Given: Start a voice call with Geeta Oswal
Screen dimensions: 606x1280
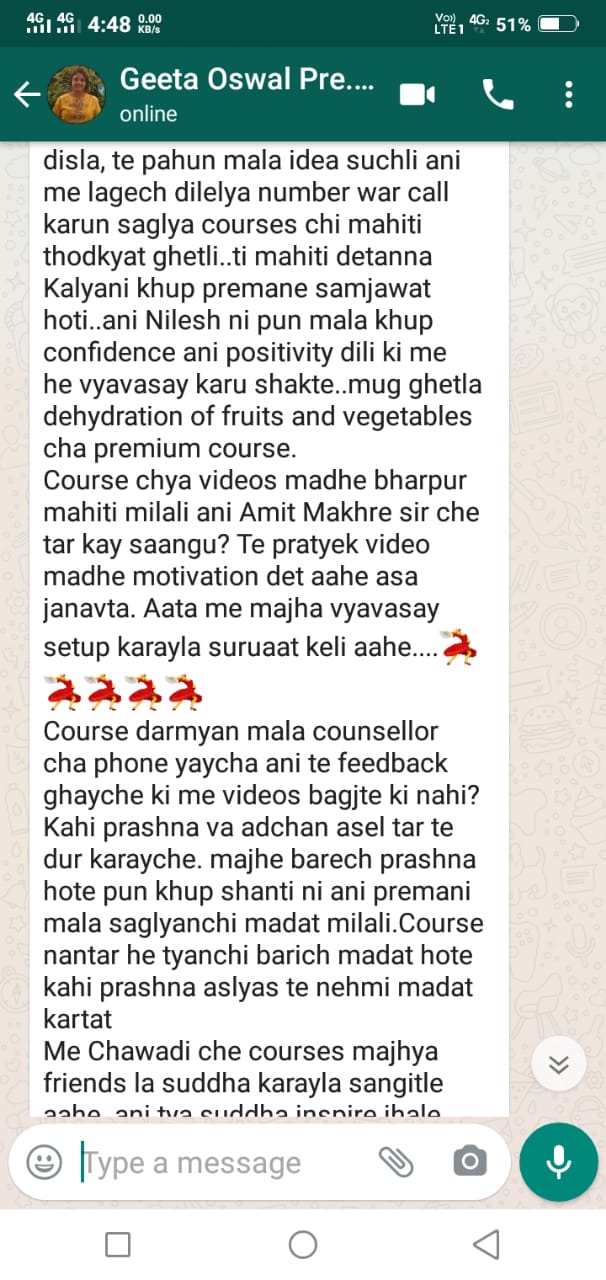Looking at the screenshot, I should 497,95.
